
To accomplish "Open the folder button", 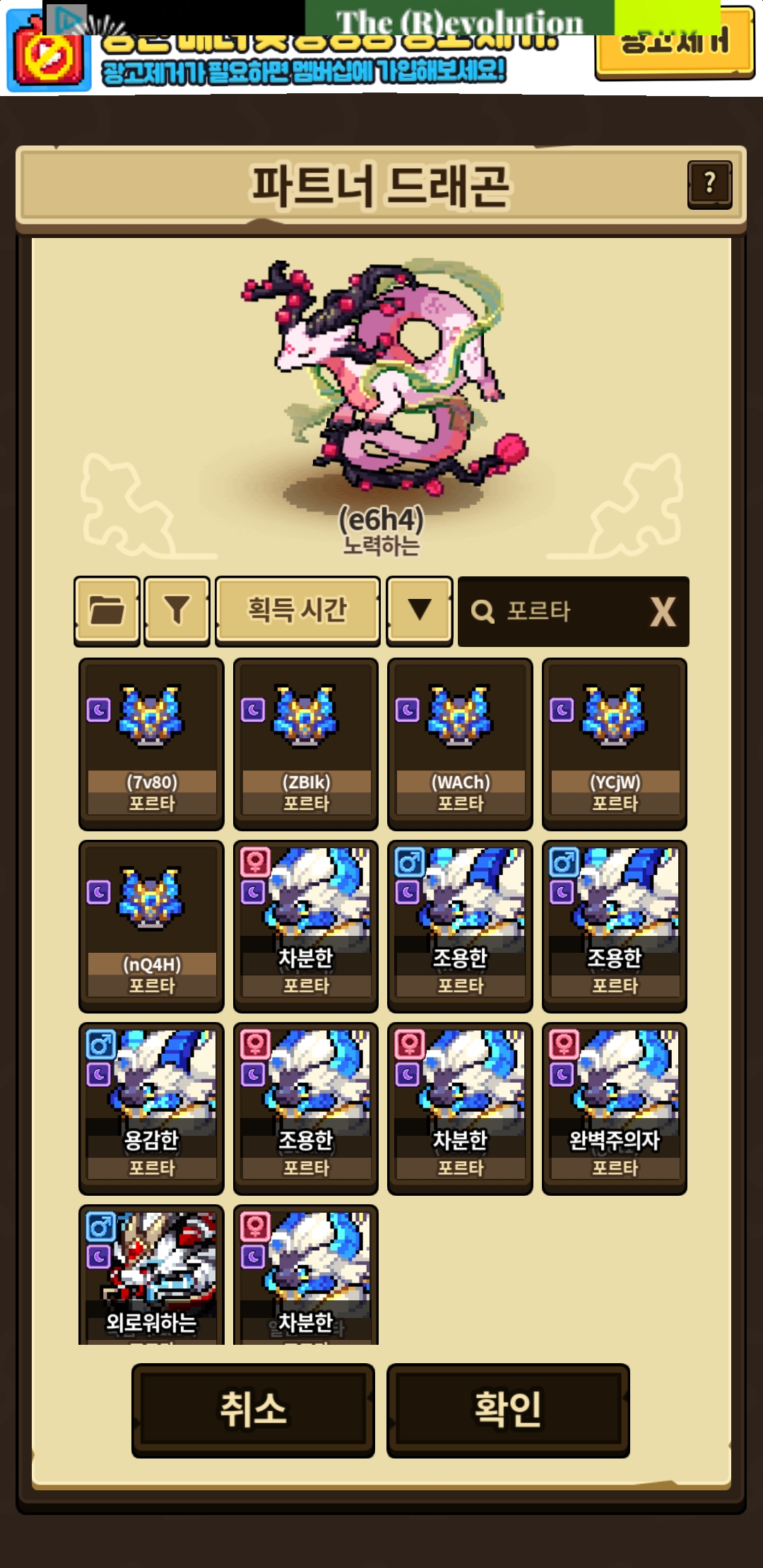I will (107, 611).
